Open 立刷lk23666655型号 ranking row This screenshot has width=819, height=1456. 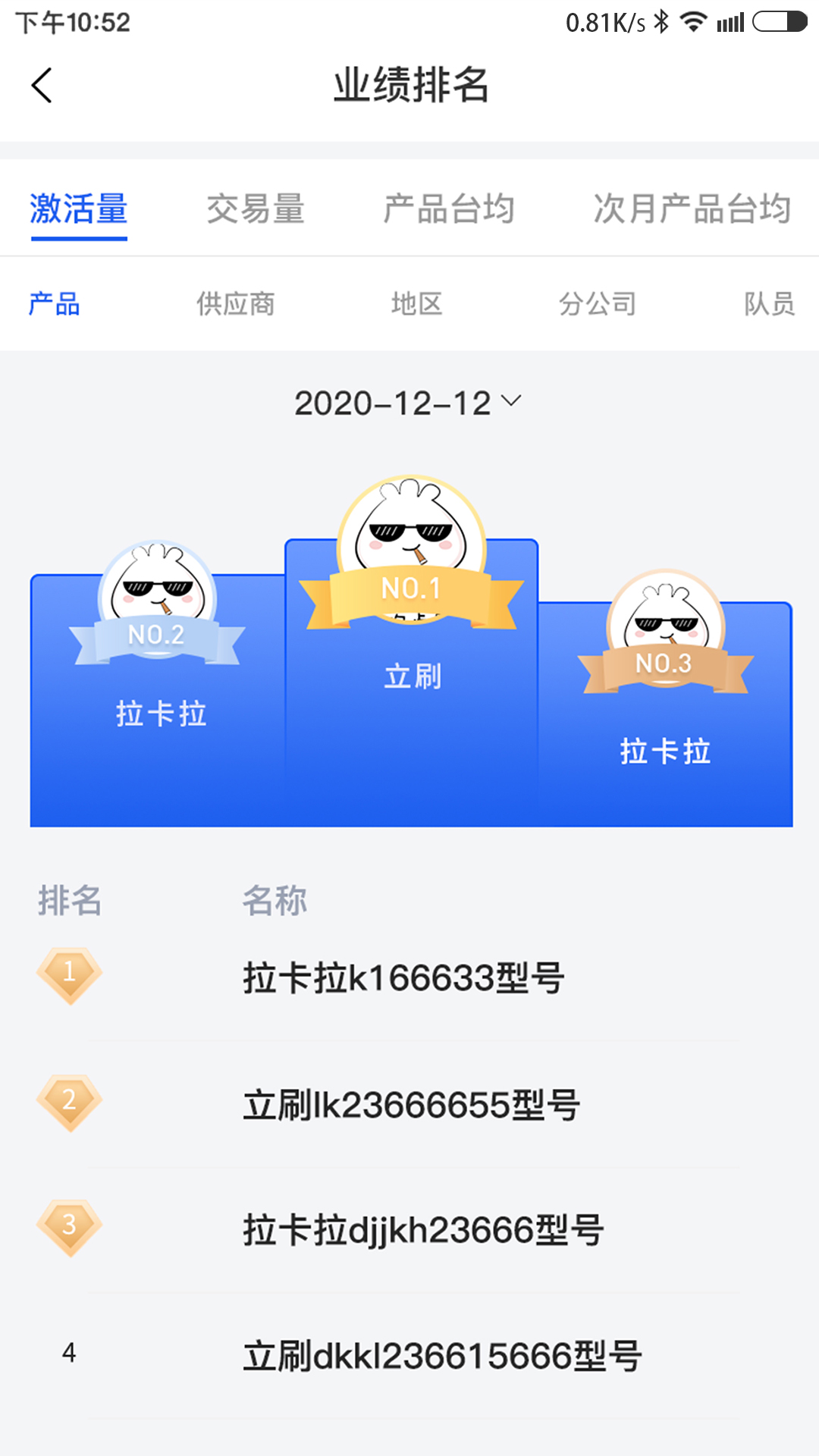411,1105
